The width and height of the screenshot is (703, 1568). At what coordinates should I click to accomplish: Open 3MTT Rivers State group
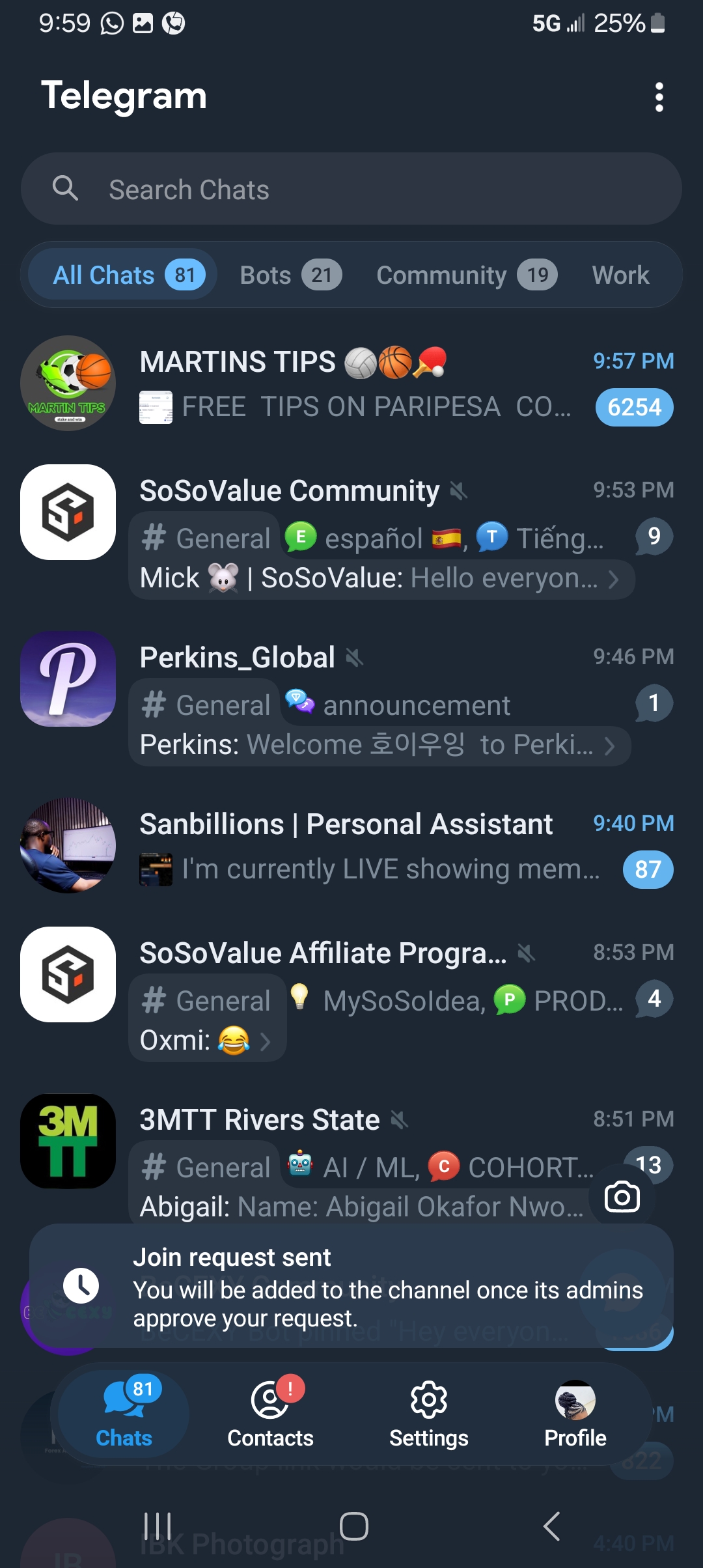pyautogui.click(x=365, y=1120)
